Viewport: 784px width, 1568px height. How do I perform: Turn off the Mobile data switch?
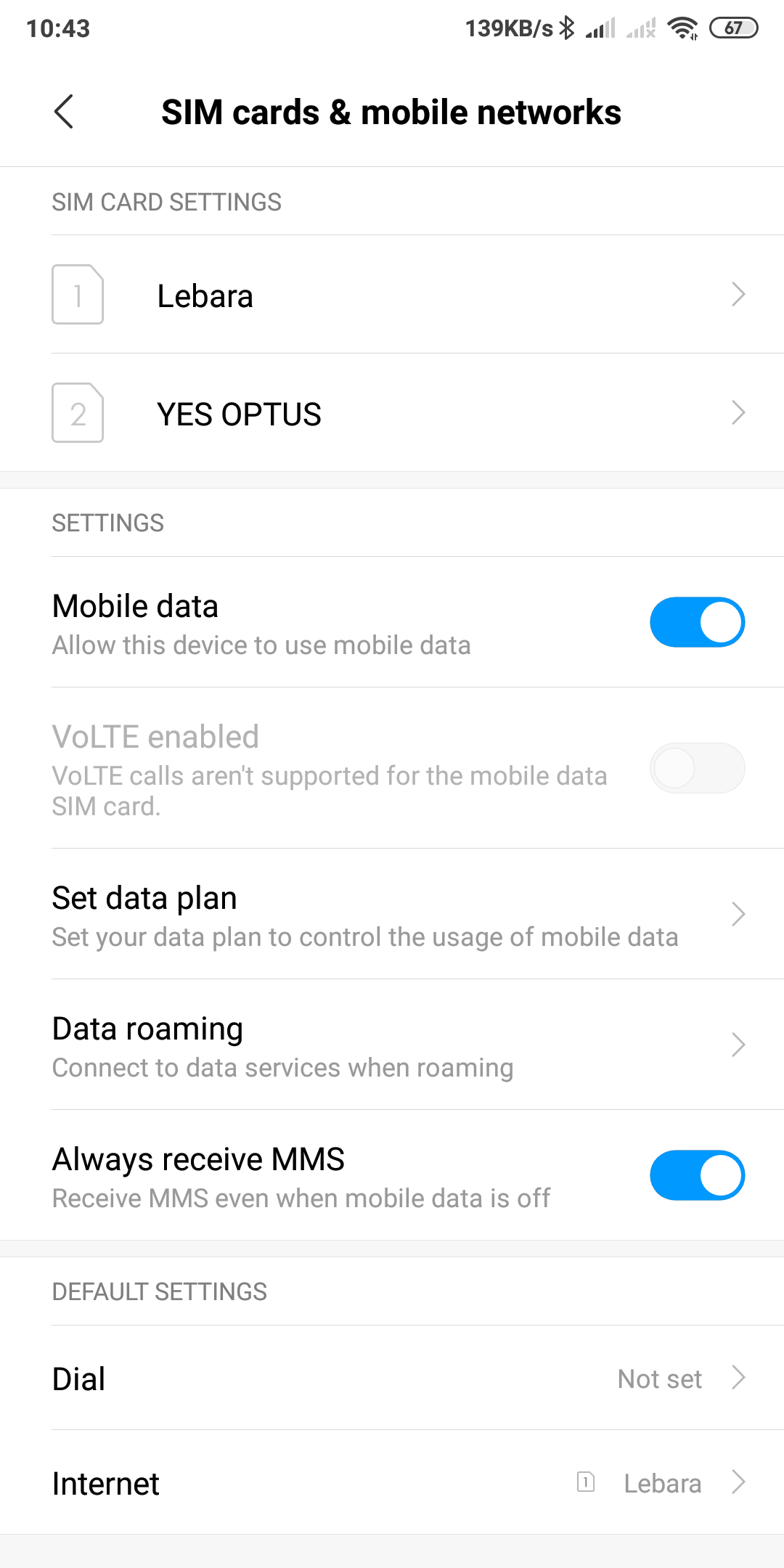tap(696, 622)
